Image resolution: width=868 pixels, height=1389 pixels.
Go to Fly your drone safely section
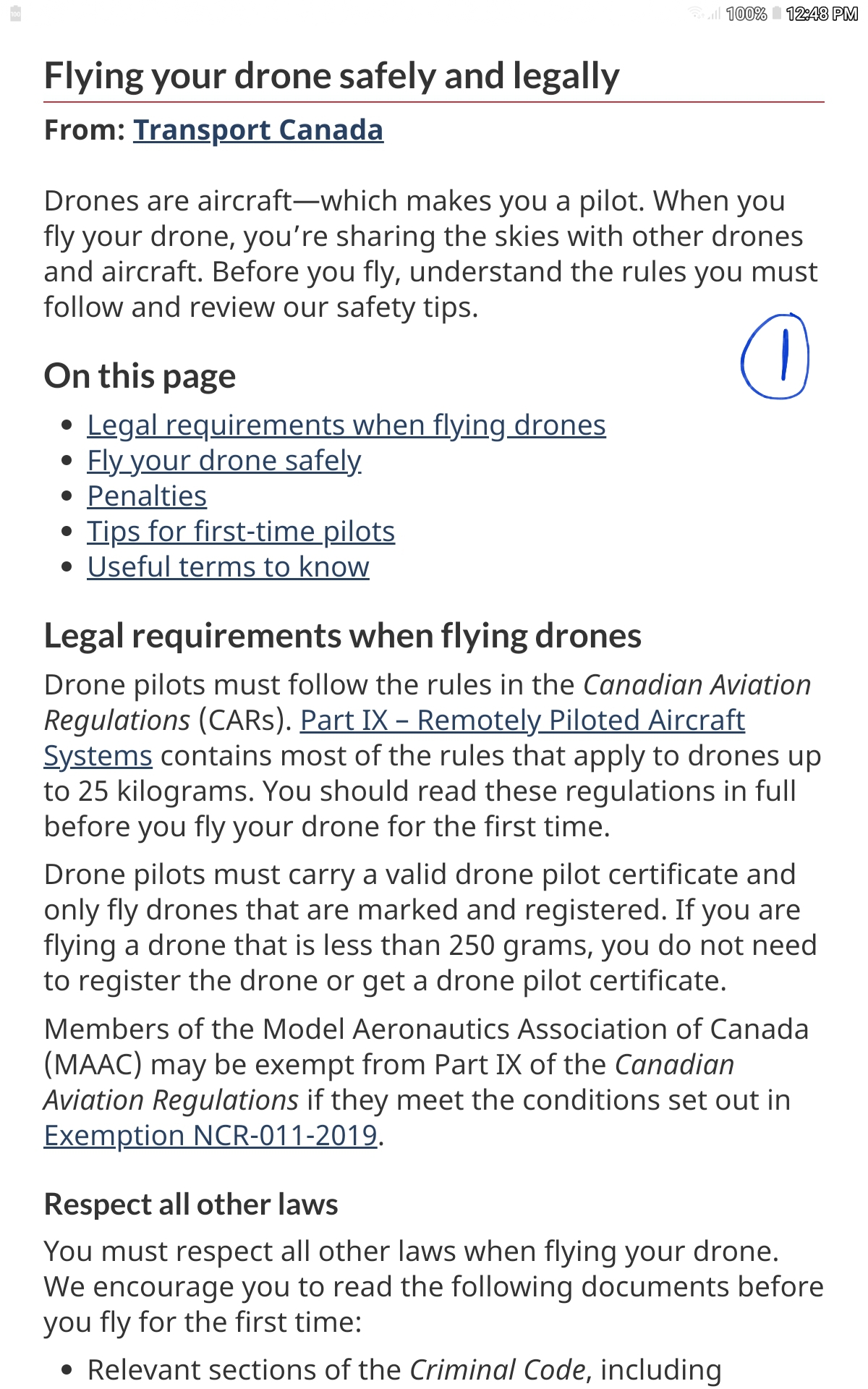point(224,461)
